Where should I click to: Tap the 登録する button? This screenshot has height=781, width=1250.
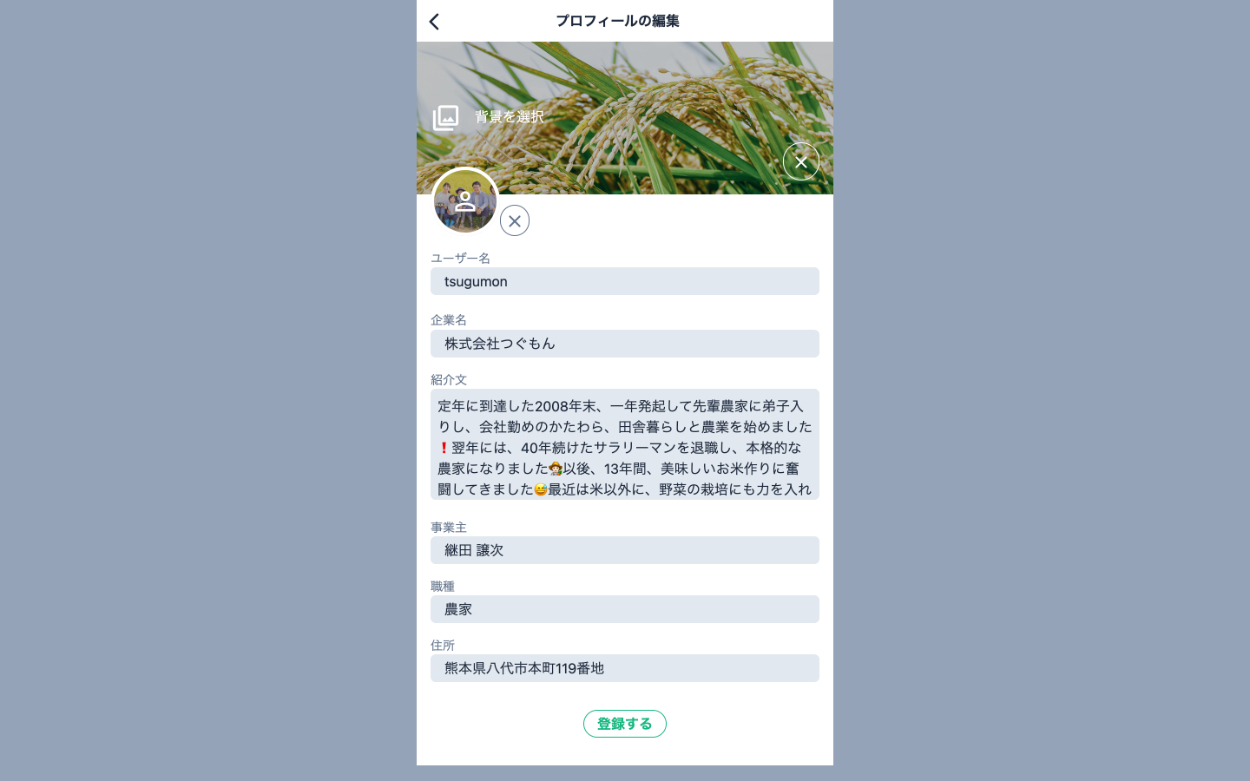pos(624,724)
